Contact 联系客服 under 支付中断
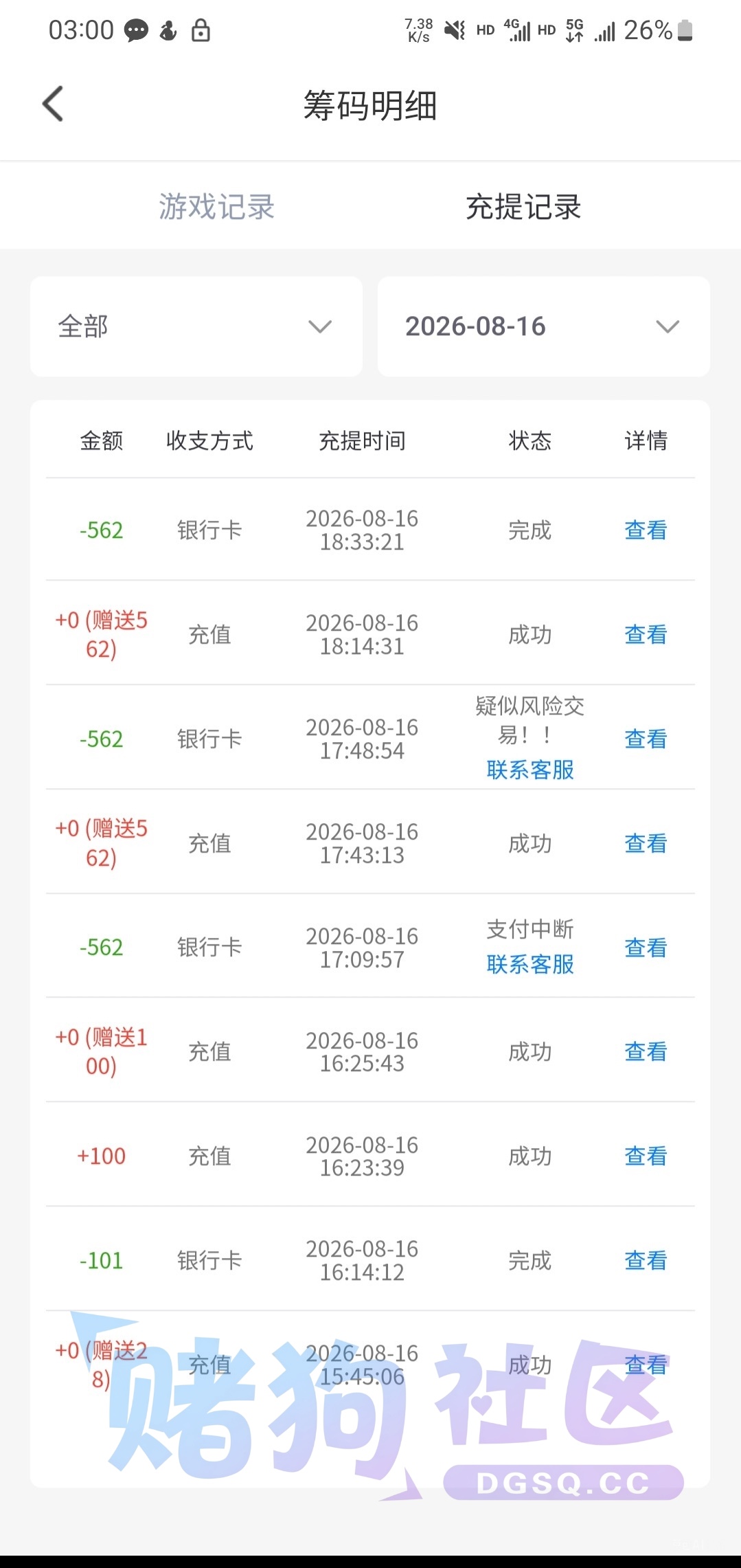Viewport: 741px width, 1568px height. tap(530, 964)
